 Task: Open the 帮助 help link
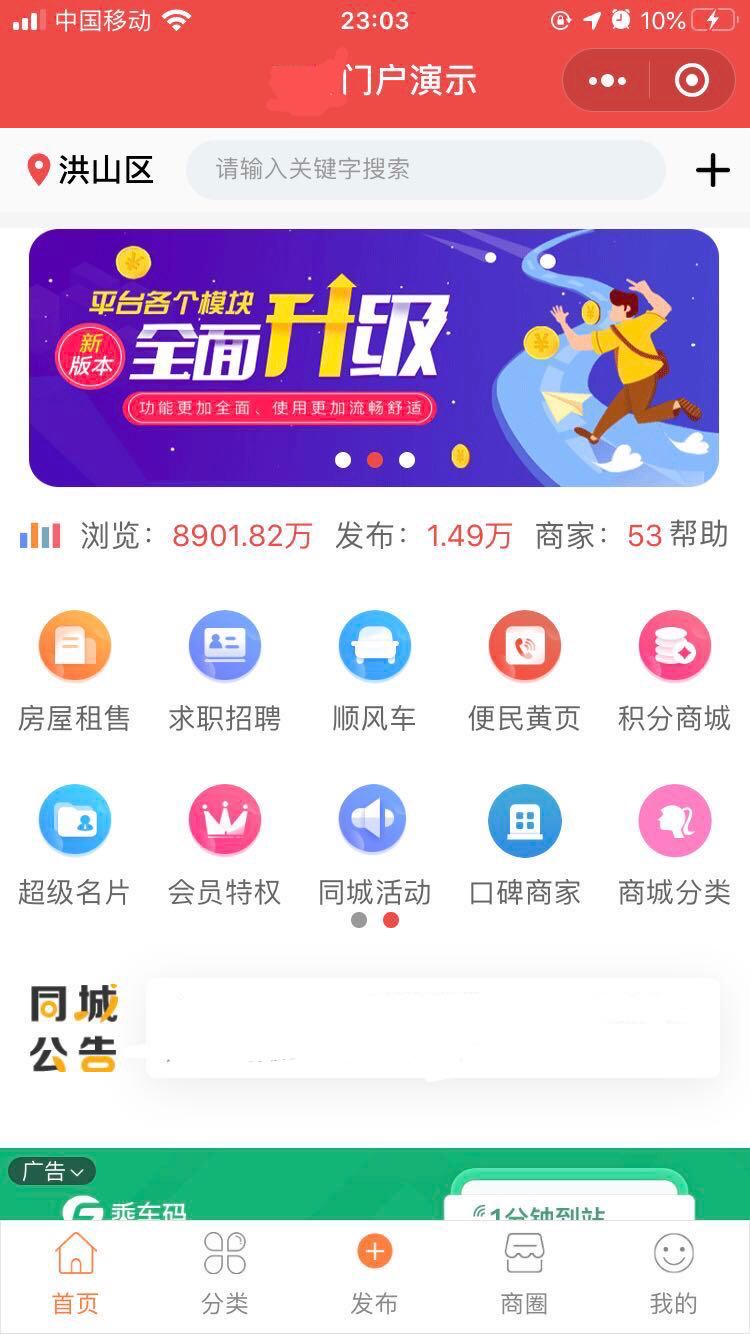pos(700,535)
